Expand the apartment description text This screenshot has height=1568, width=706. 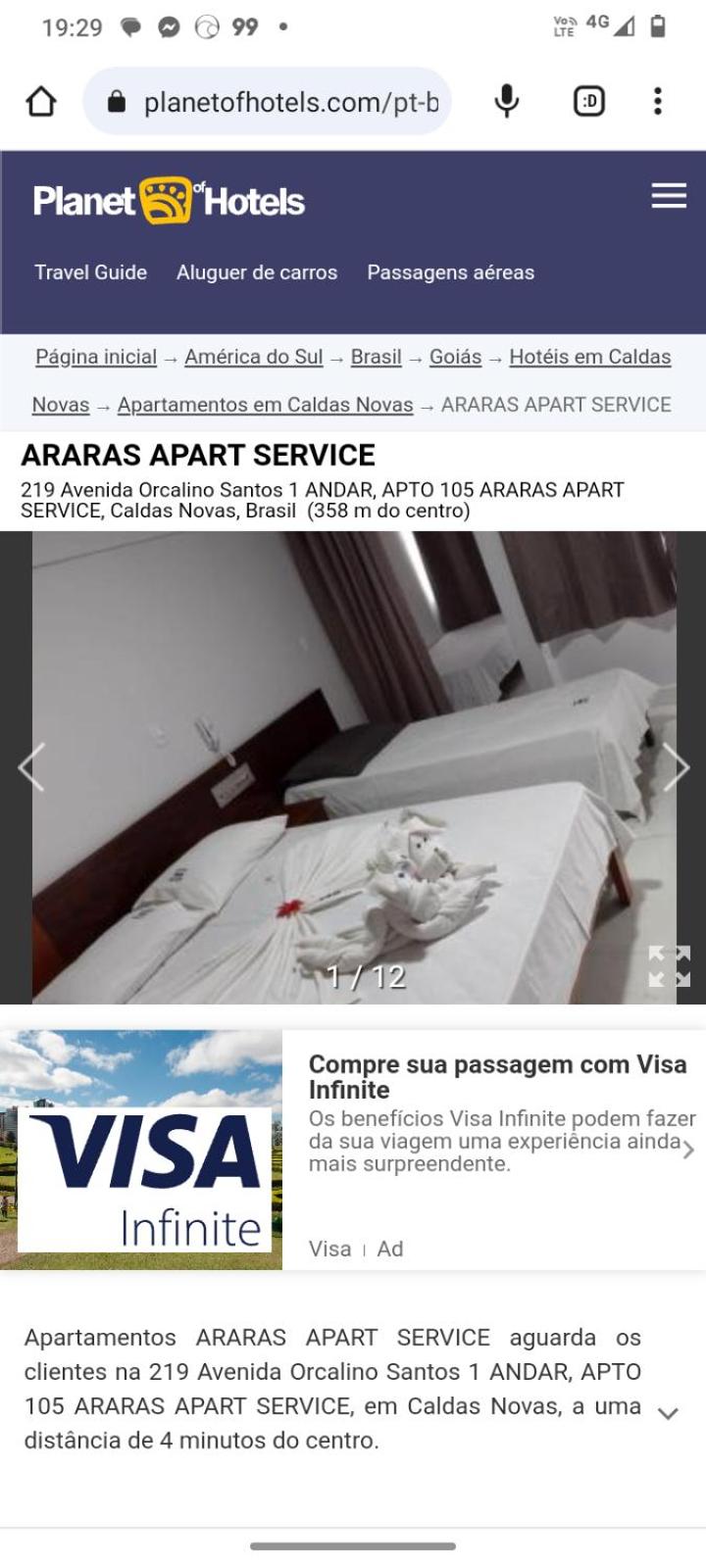pyautogui.click(x=668, y=1413)
